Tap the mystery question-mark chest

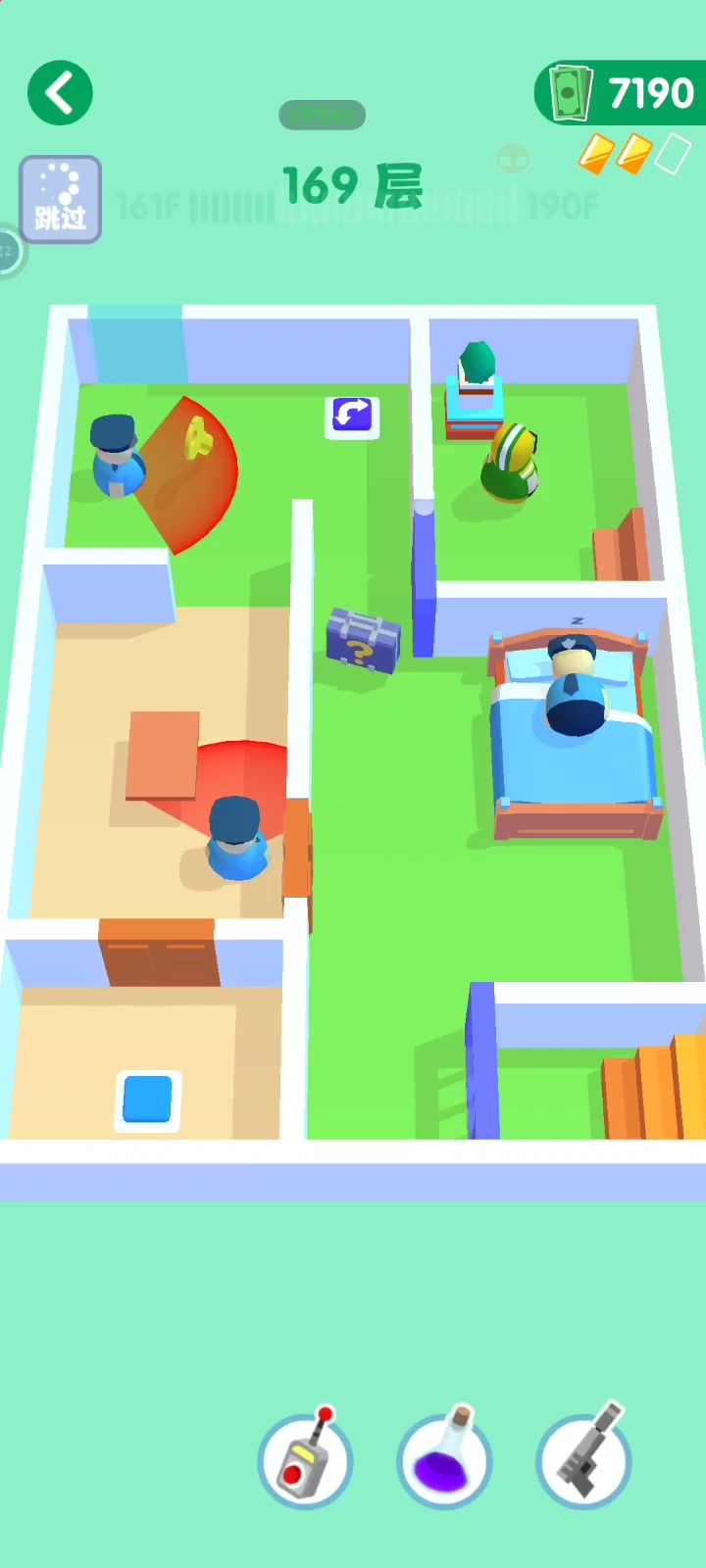point(364,641)
